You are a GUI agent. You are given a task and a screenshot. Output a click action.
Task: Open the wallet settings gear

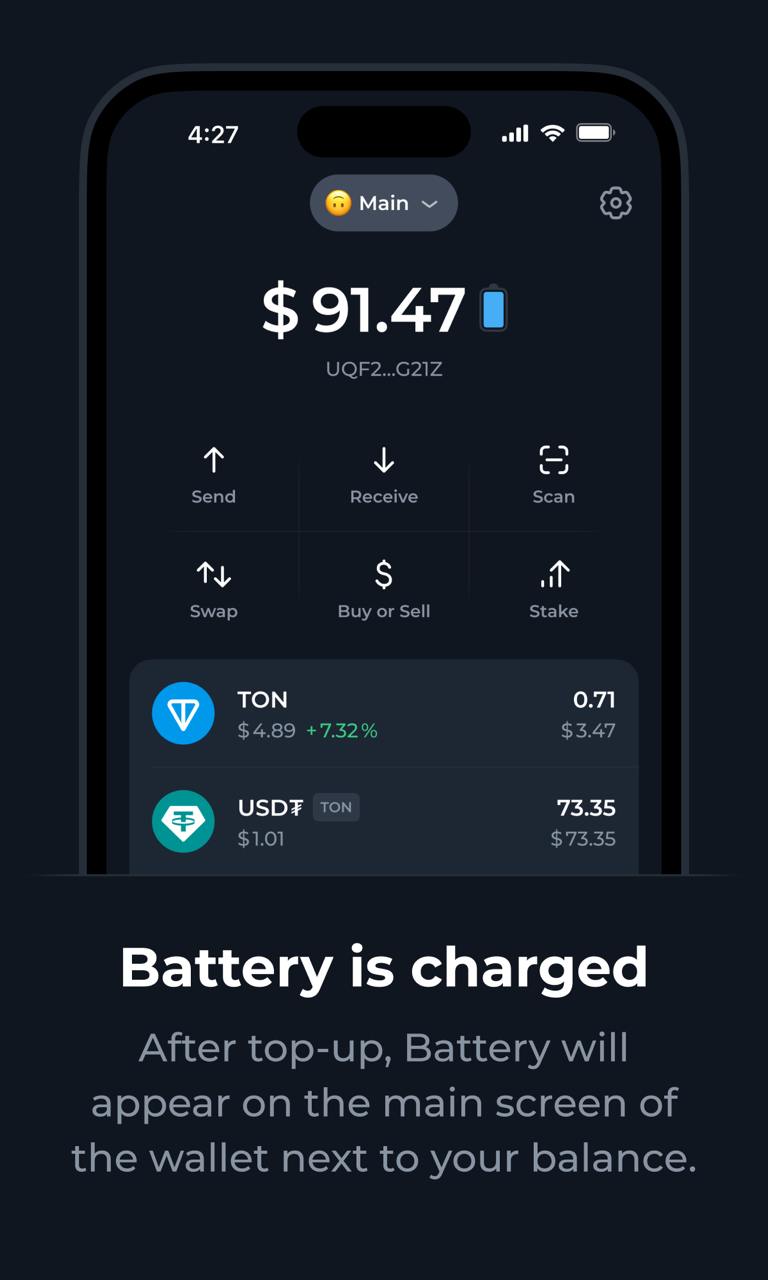pos(615,203)
